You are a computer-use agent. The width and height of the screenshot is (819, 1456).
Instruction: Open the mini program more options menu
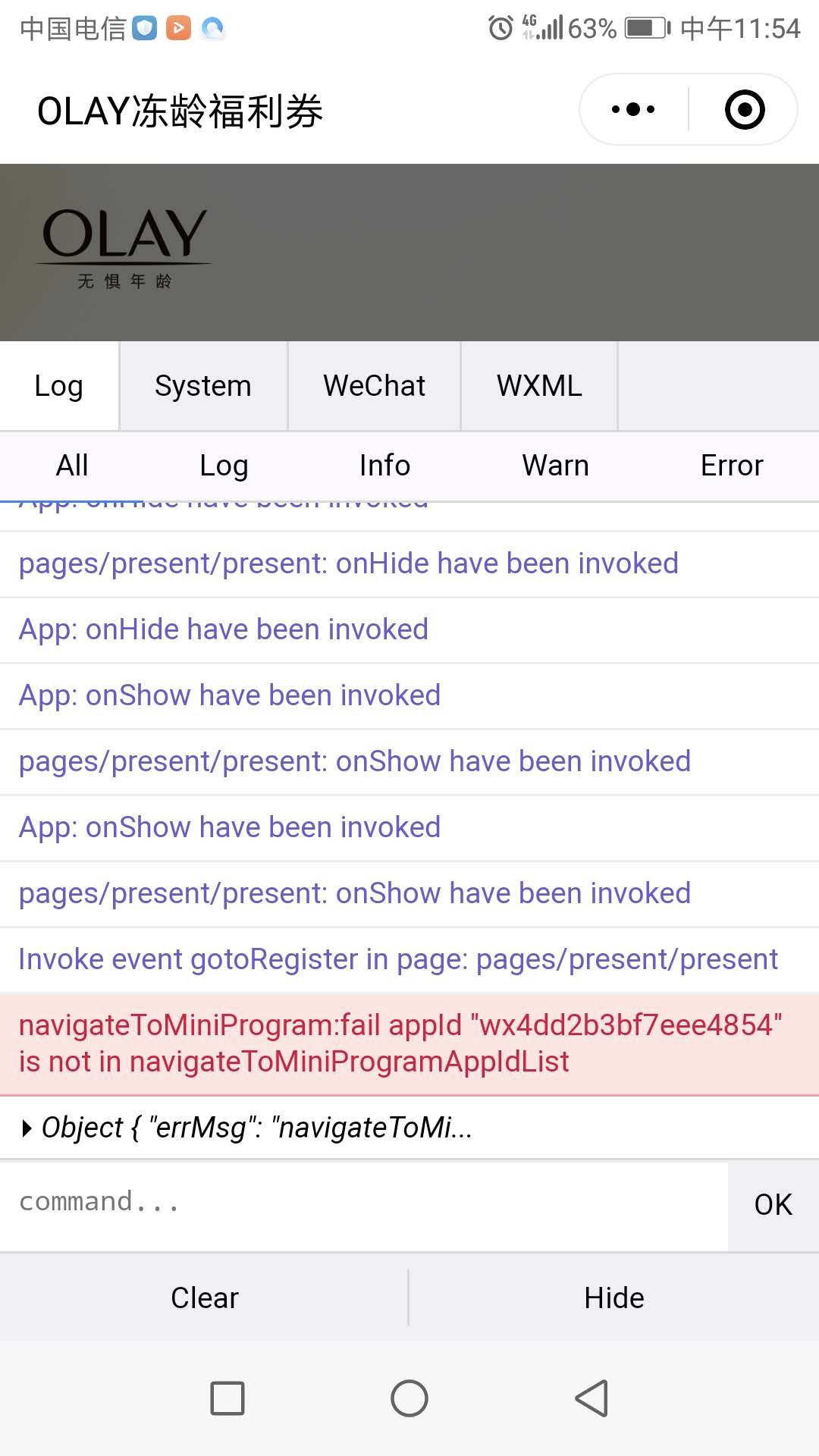(633, 110)
